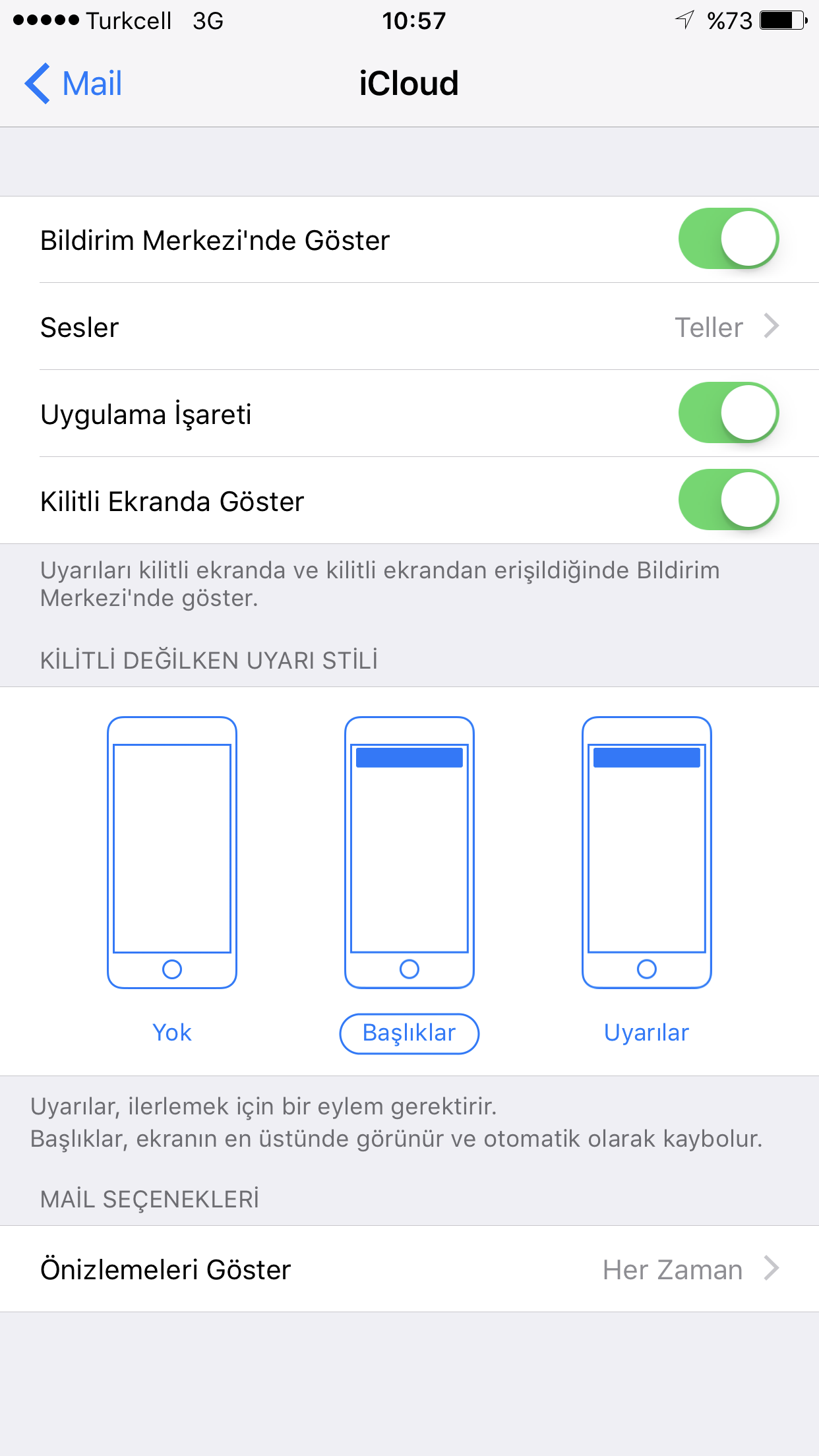Open Sesler sound selection
This screenshot has height=1456, width=819.
pos(409,327)
